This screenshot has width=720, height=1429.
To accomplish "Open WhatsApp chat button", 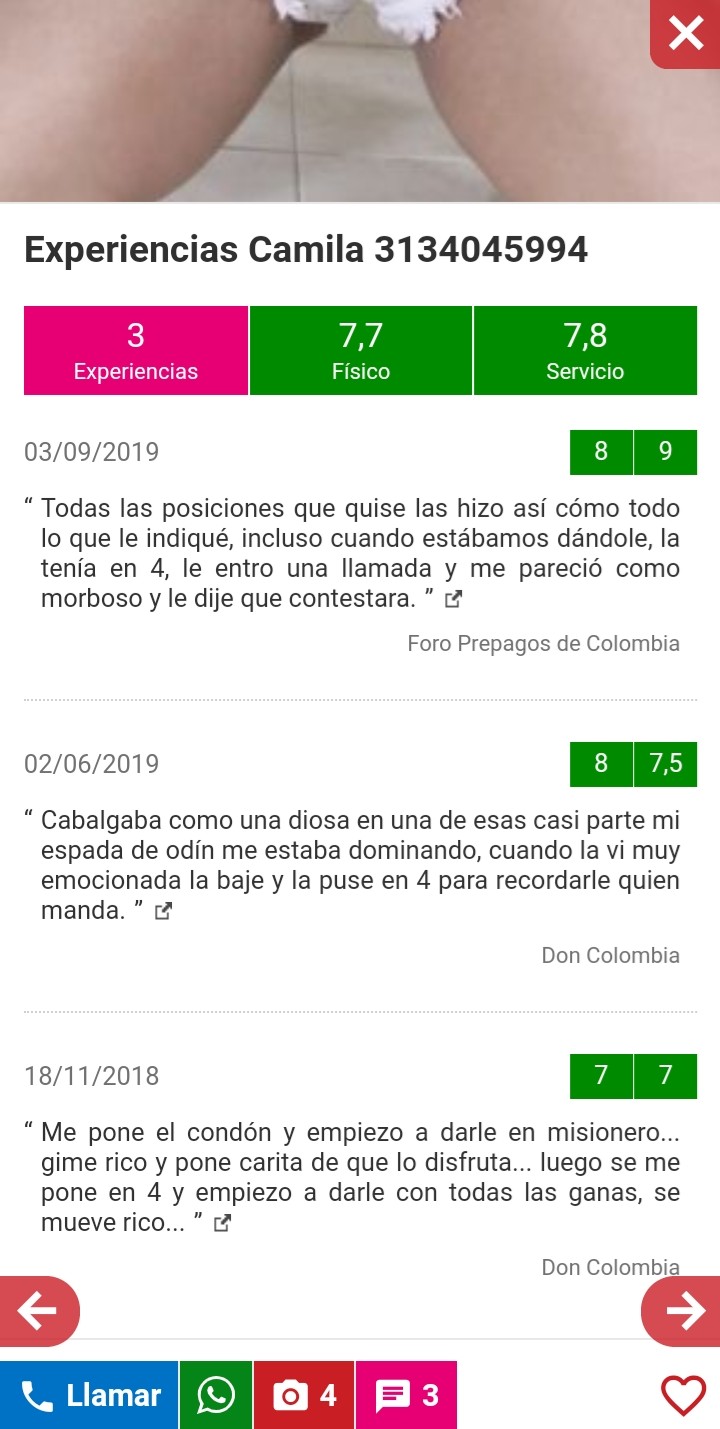I will click(x=216, y=1395).
